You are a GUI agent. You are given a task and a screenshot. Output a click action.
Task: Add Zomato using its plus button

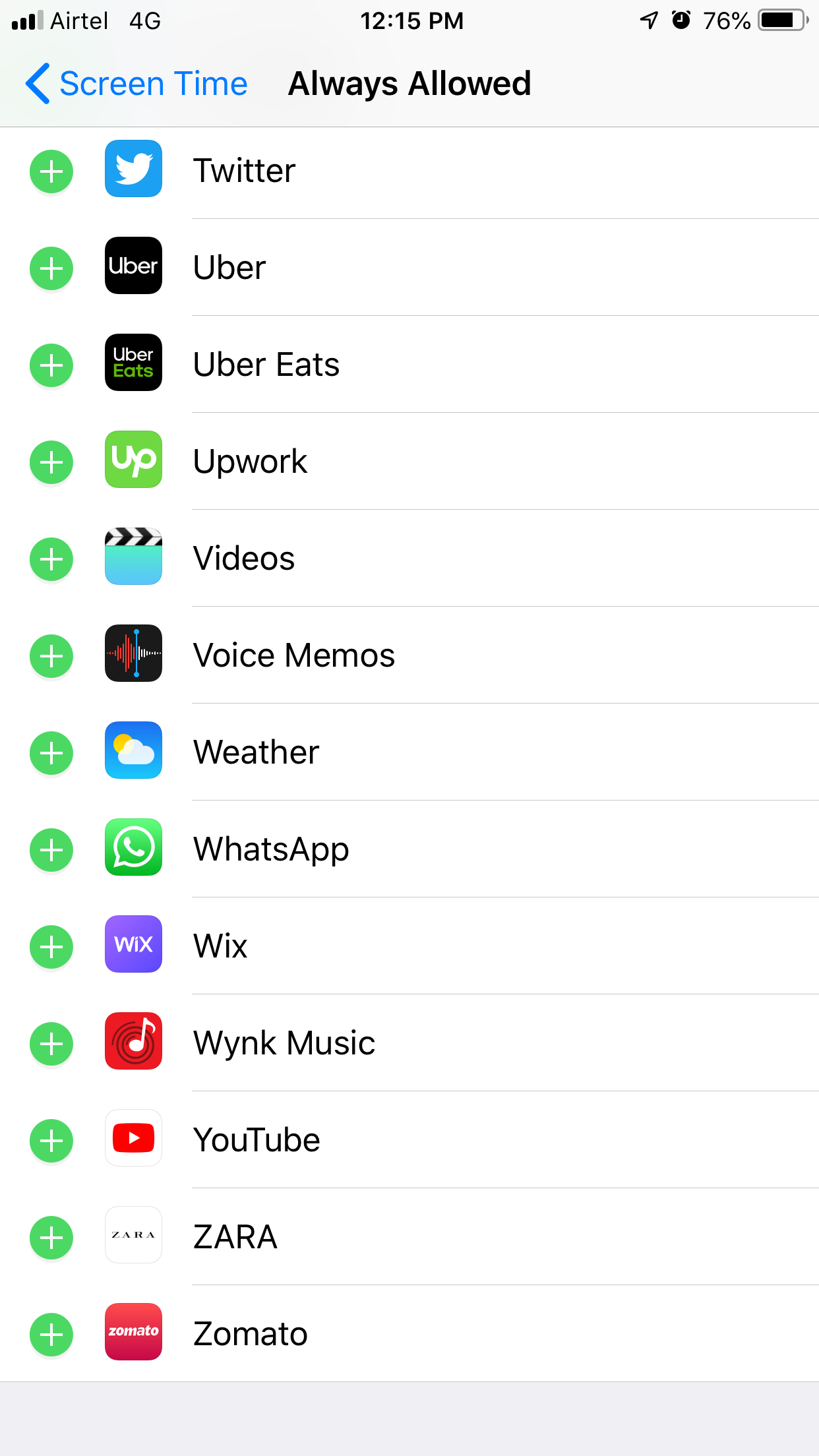click(x=51, y=1334)
